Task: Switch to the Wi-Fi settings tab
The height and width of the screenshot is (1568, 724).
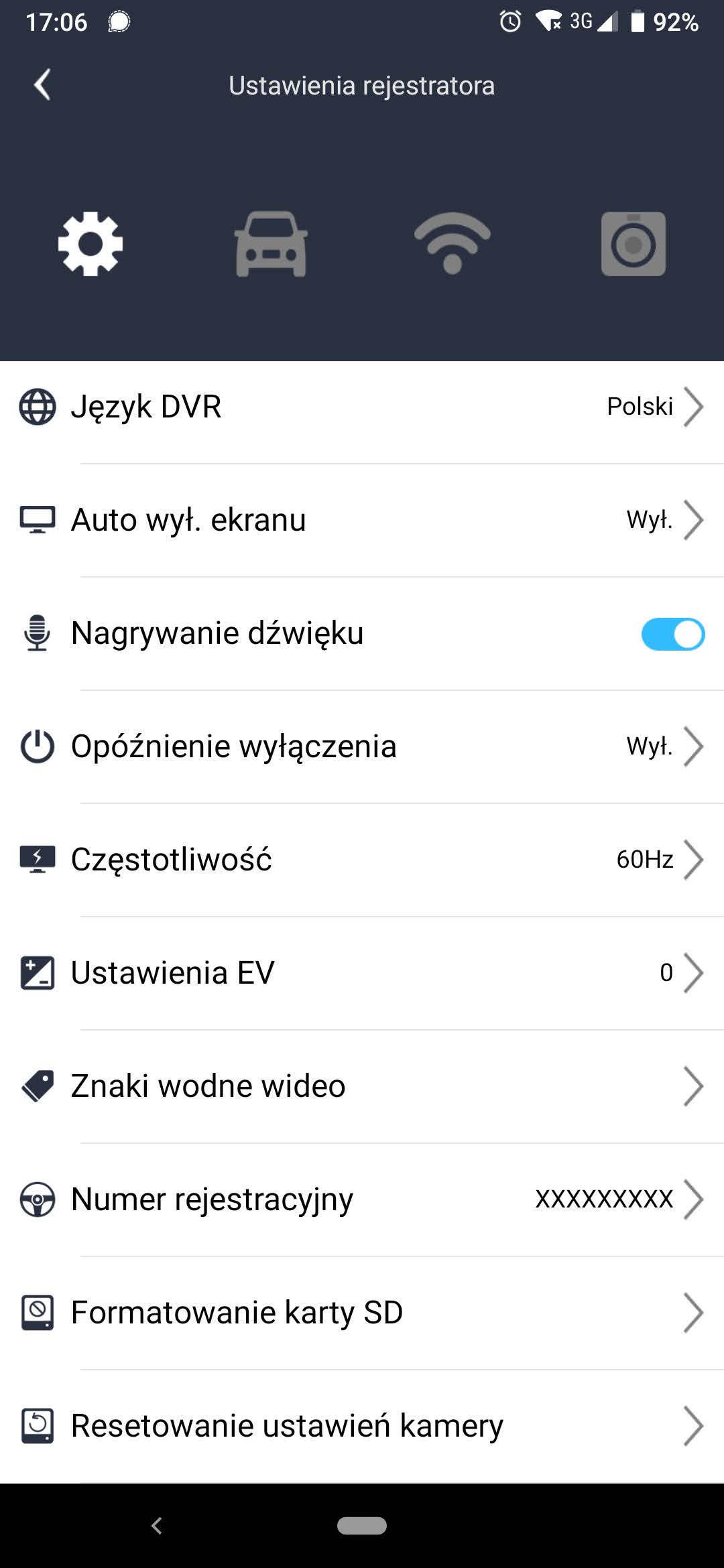Action: tap(452, 244)
